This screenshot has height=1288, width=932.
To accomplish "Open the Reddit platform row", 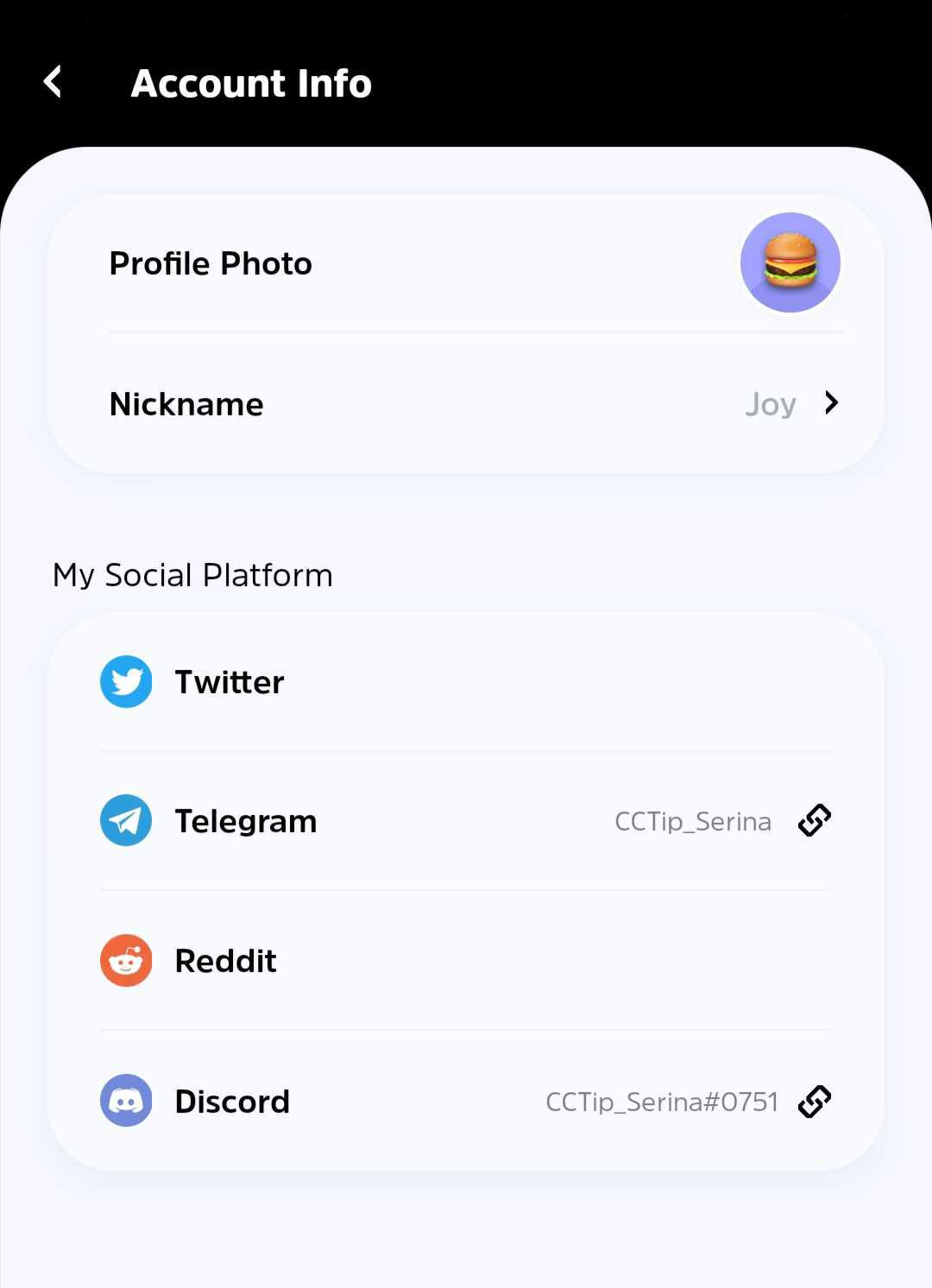I will pyautogui.click(x=466, y=961).
